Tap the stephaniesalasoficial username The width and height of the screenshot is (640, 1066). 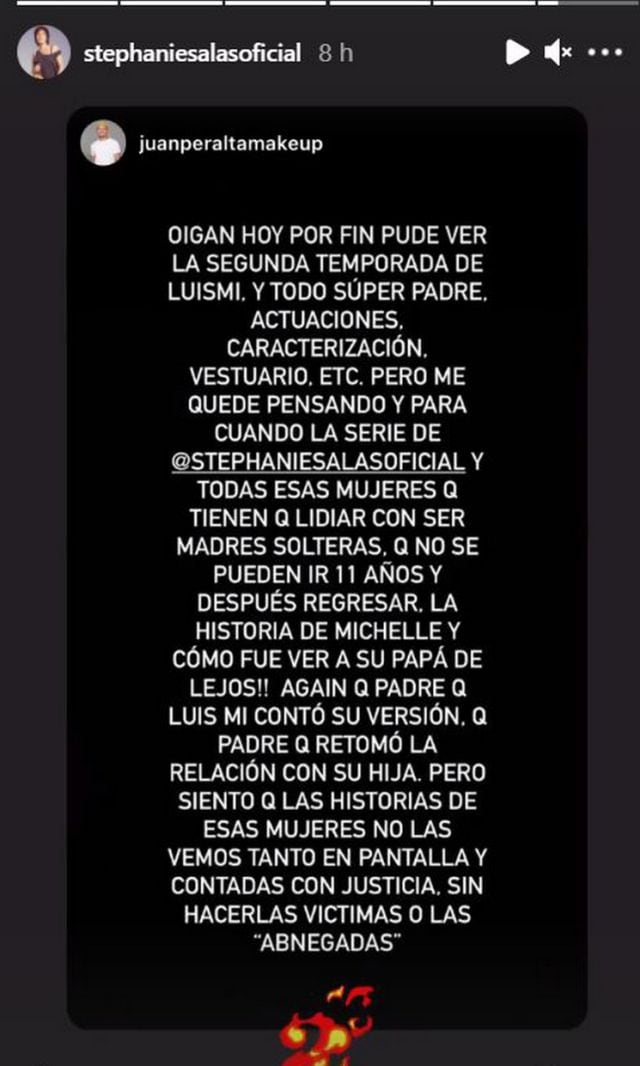pos(194,53)
